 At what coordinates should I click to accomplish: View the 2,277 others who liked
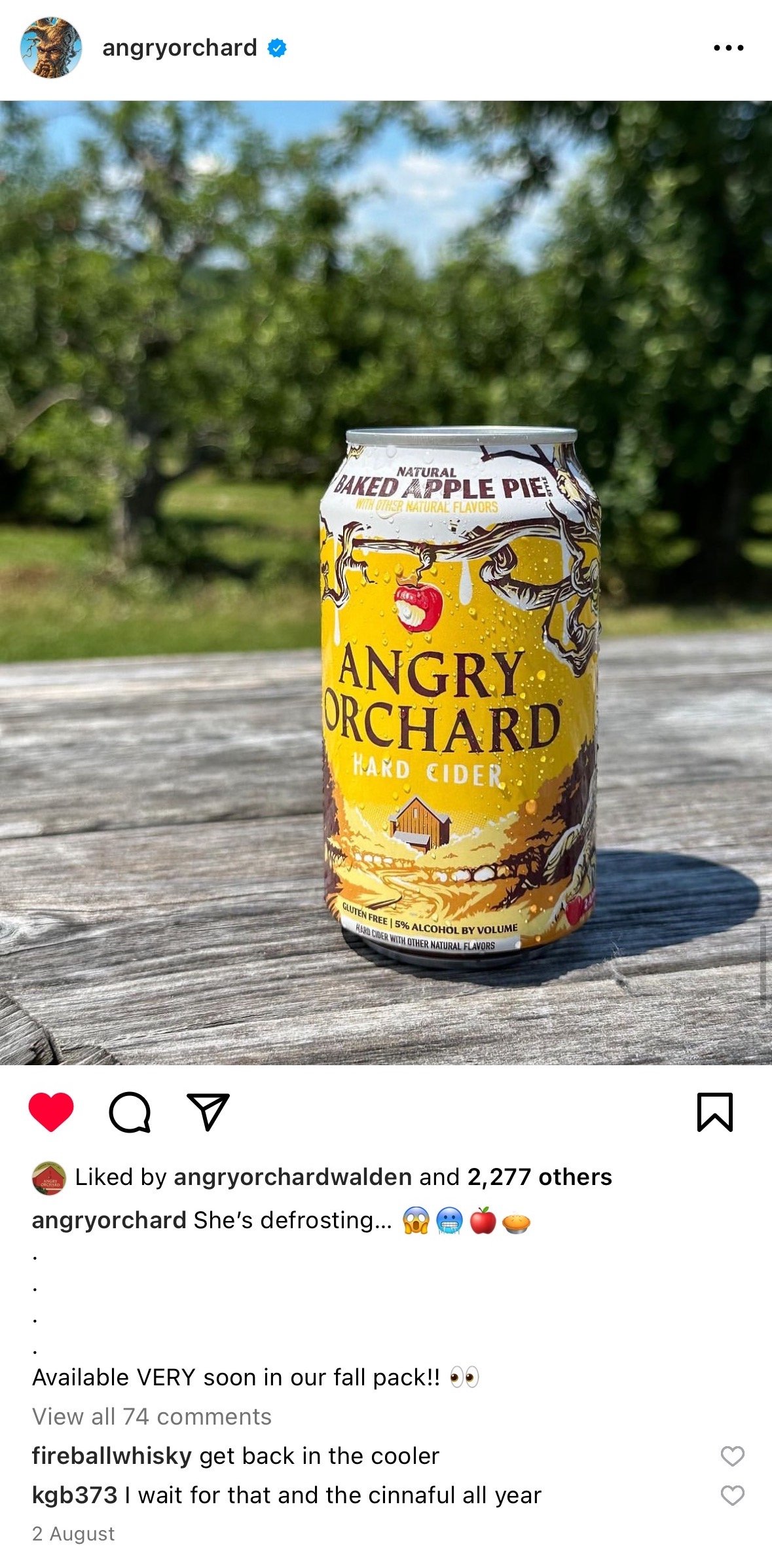540,1177
